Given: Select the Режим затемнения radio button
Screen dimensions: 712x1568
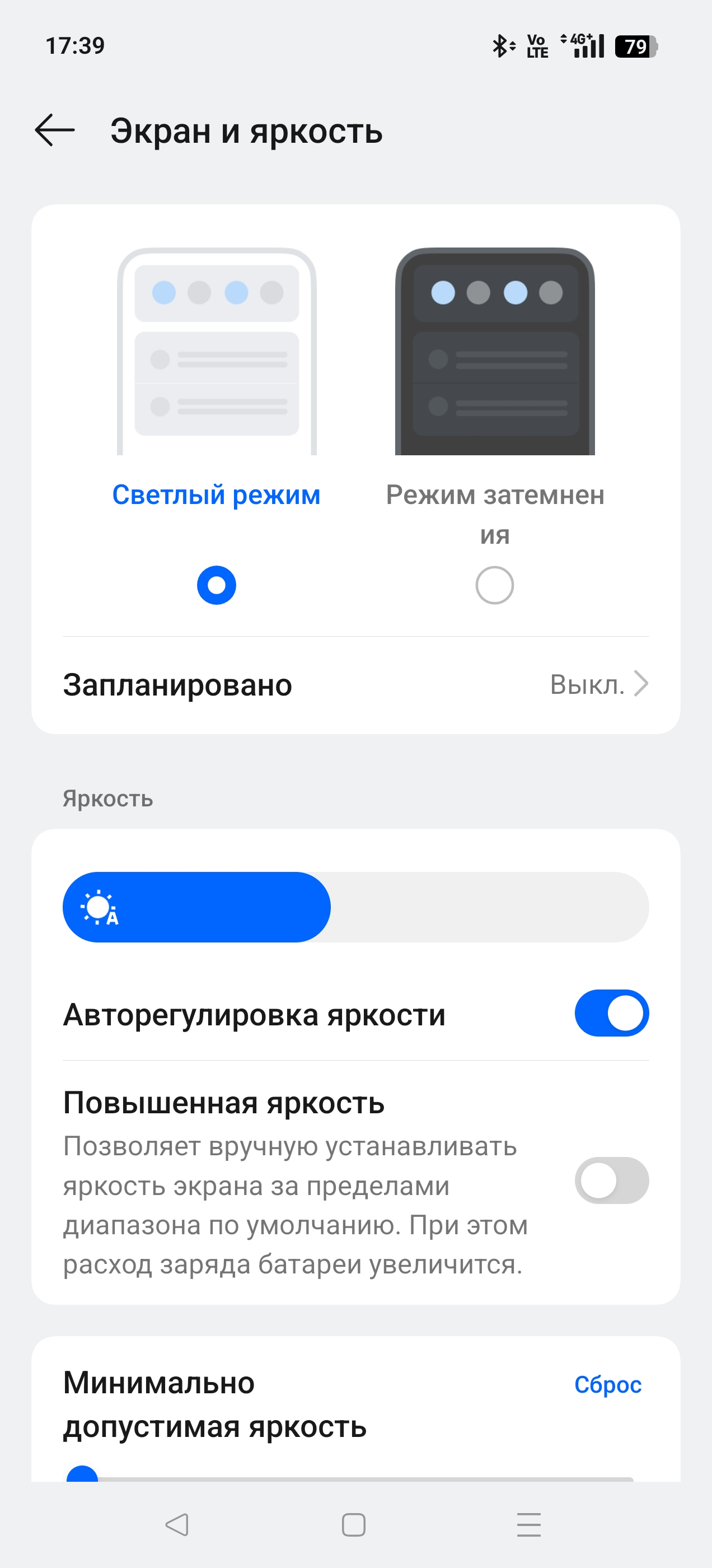Looking at the screenshot, I should 494,585.
